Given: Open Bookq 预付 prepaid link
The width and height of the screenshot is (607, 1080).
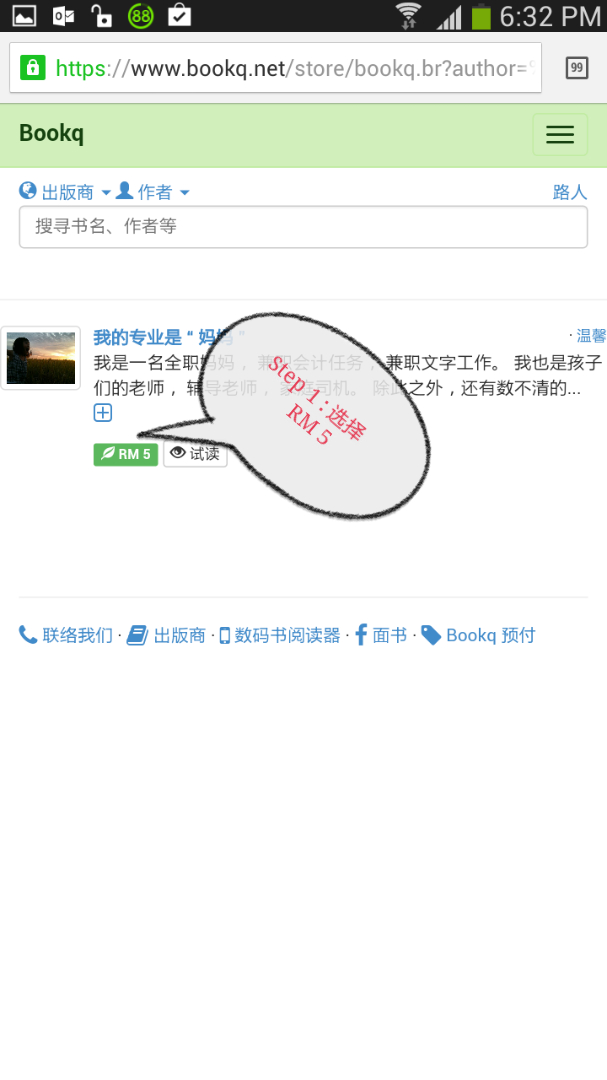Looking at the screenshot, I should pos(479,635).
